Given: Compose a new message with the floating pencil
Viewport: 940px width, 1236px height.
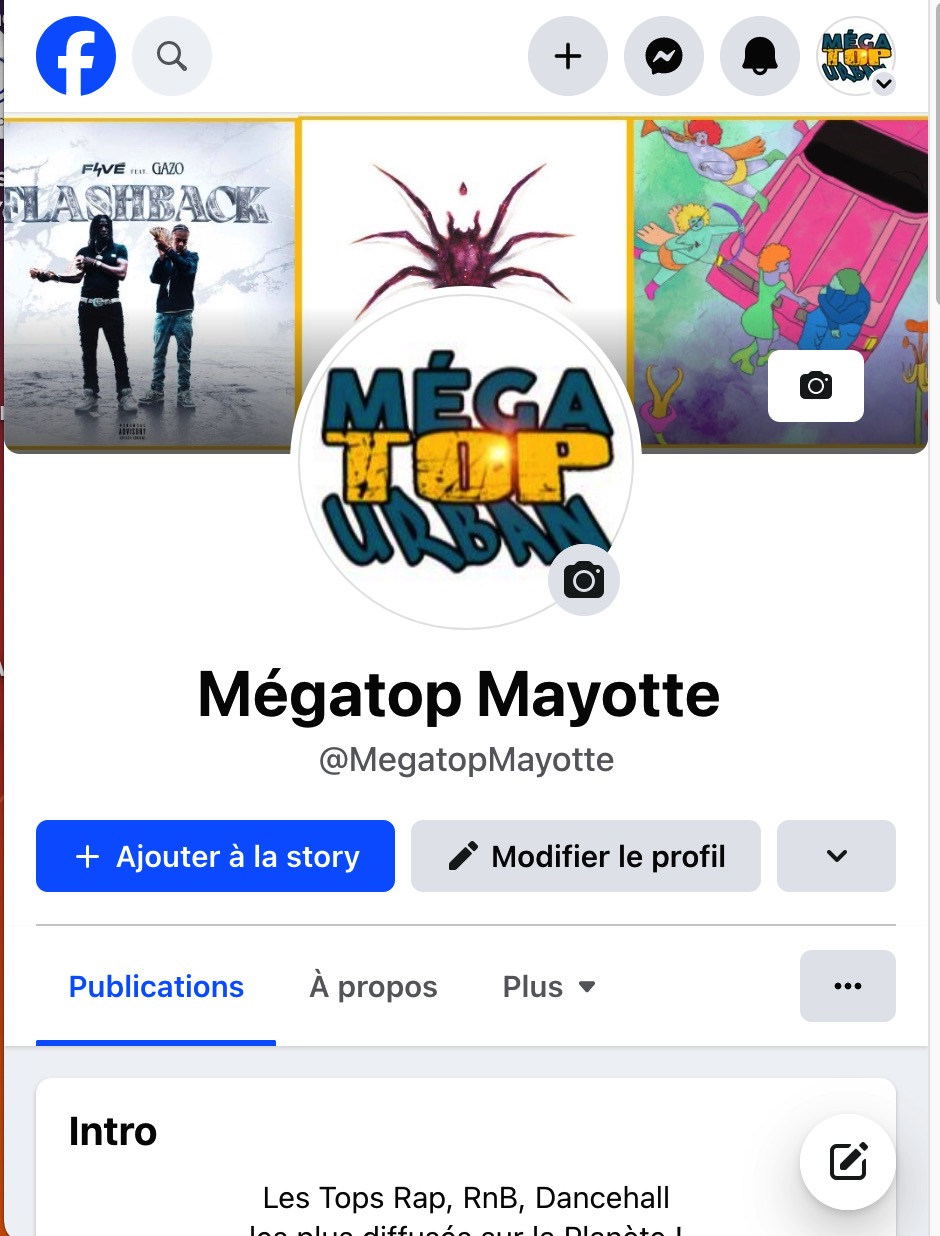Looking at the screenshot, I should pyautogui.click(x=848, y=1161).
